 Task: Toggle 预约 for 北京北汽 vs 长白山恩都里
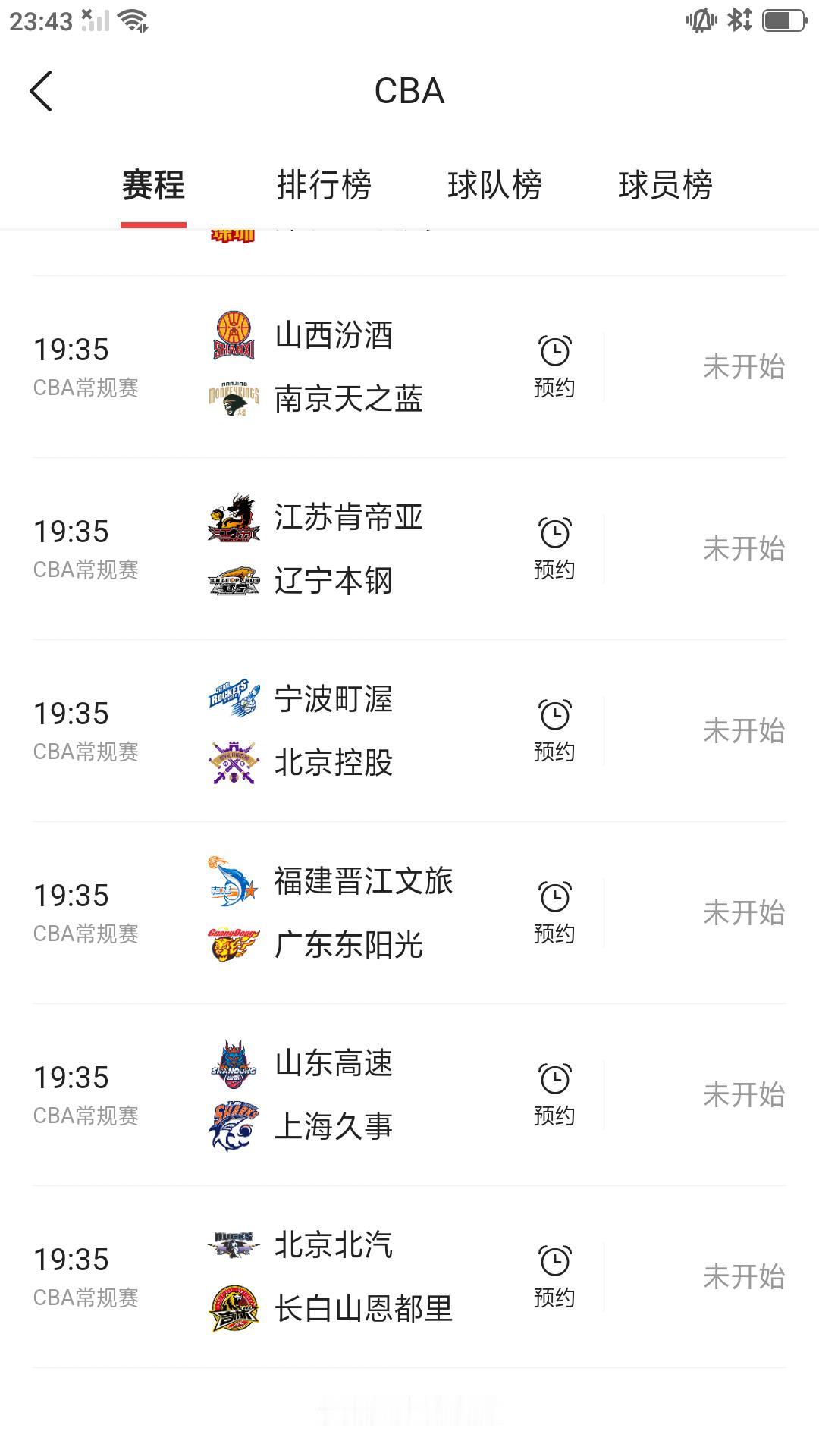click(554, 1276)
